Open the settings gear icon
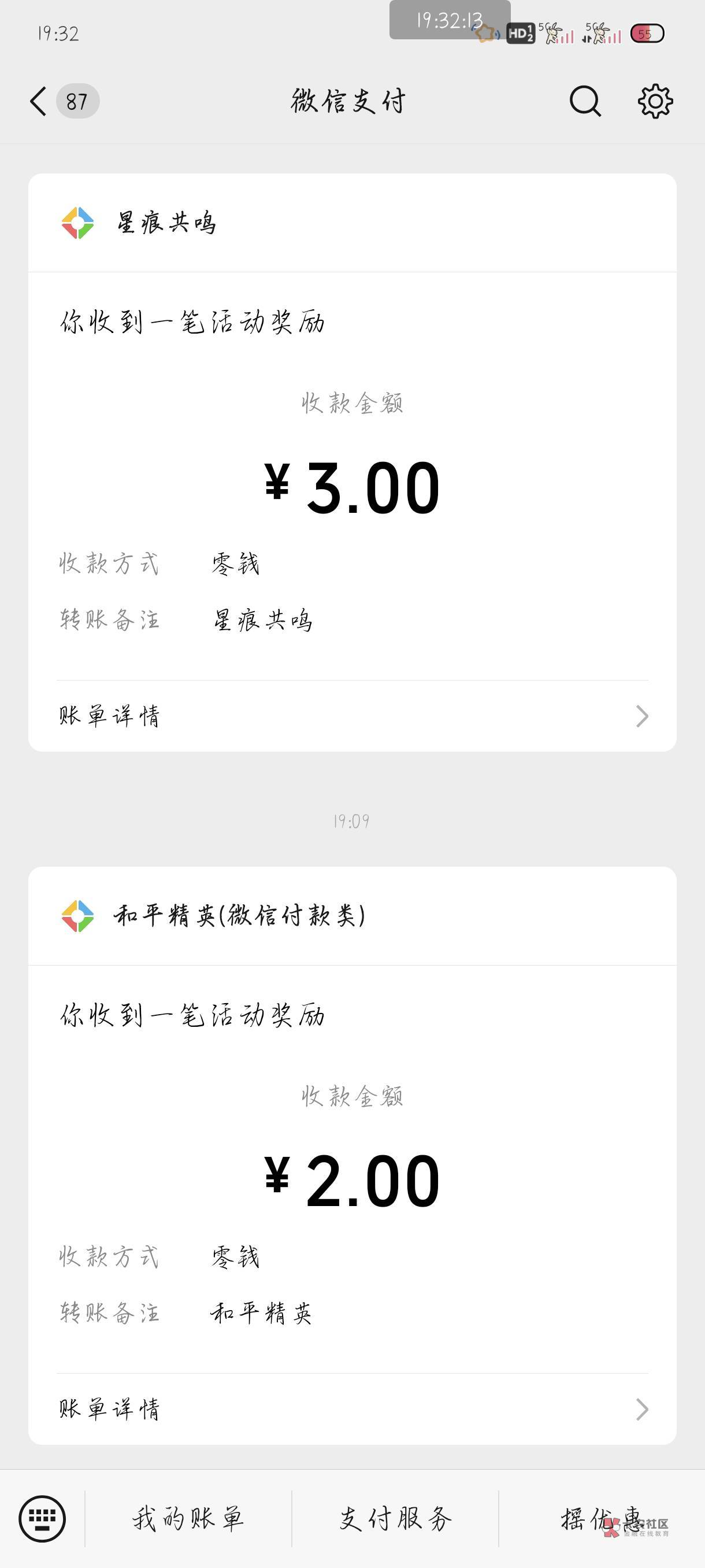The height and width of the screenshot is (1568, 705). 655,101
